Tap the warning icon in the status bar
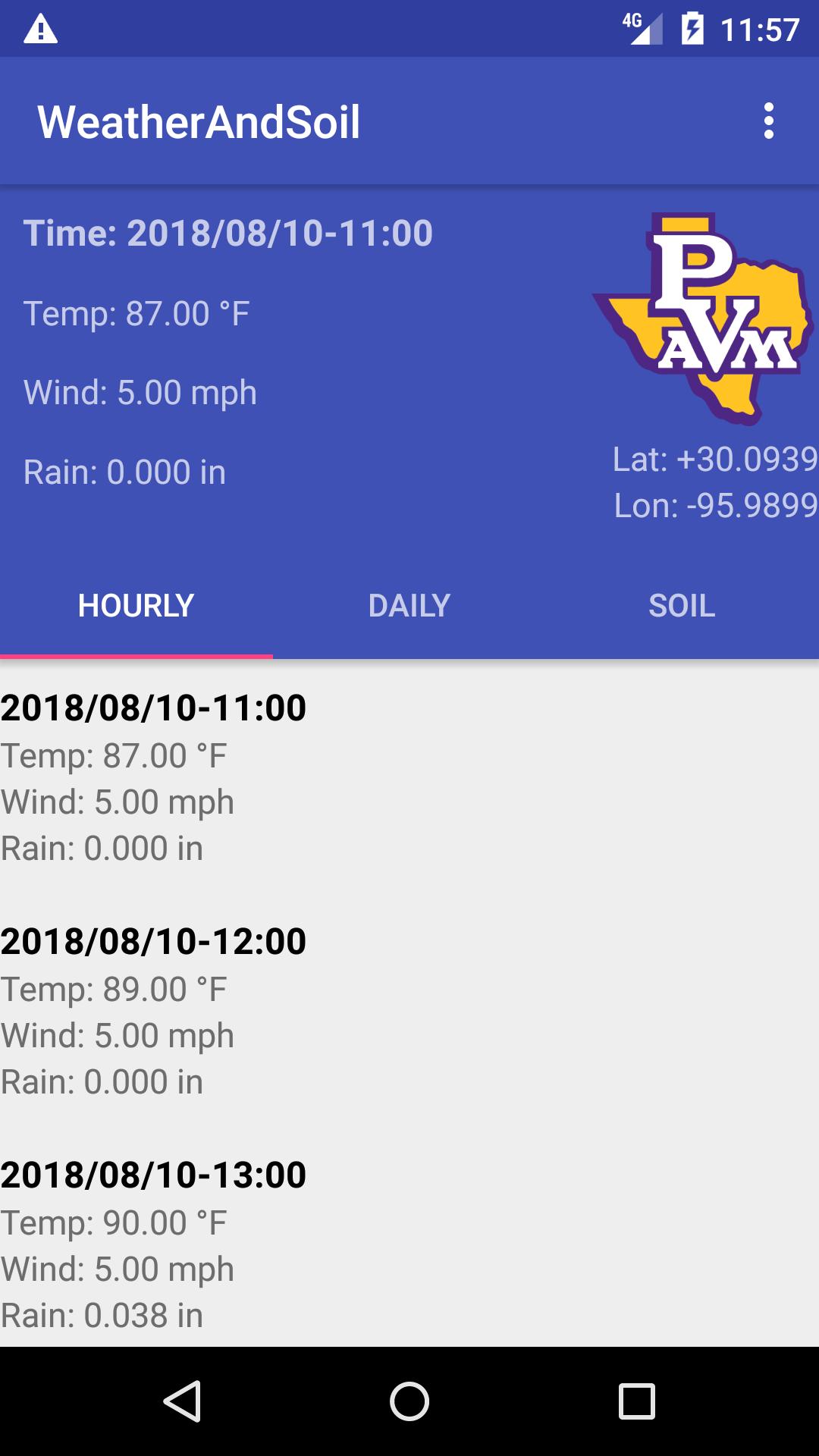 pos(39,27)
